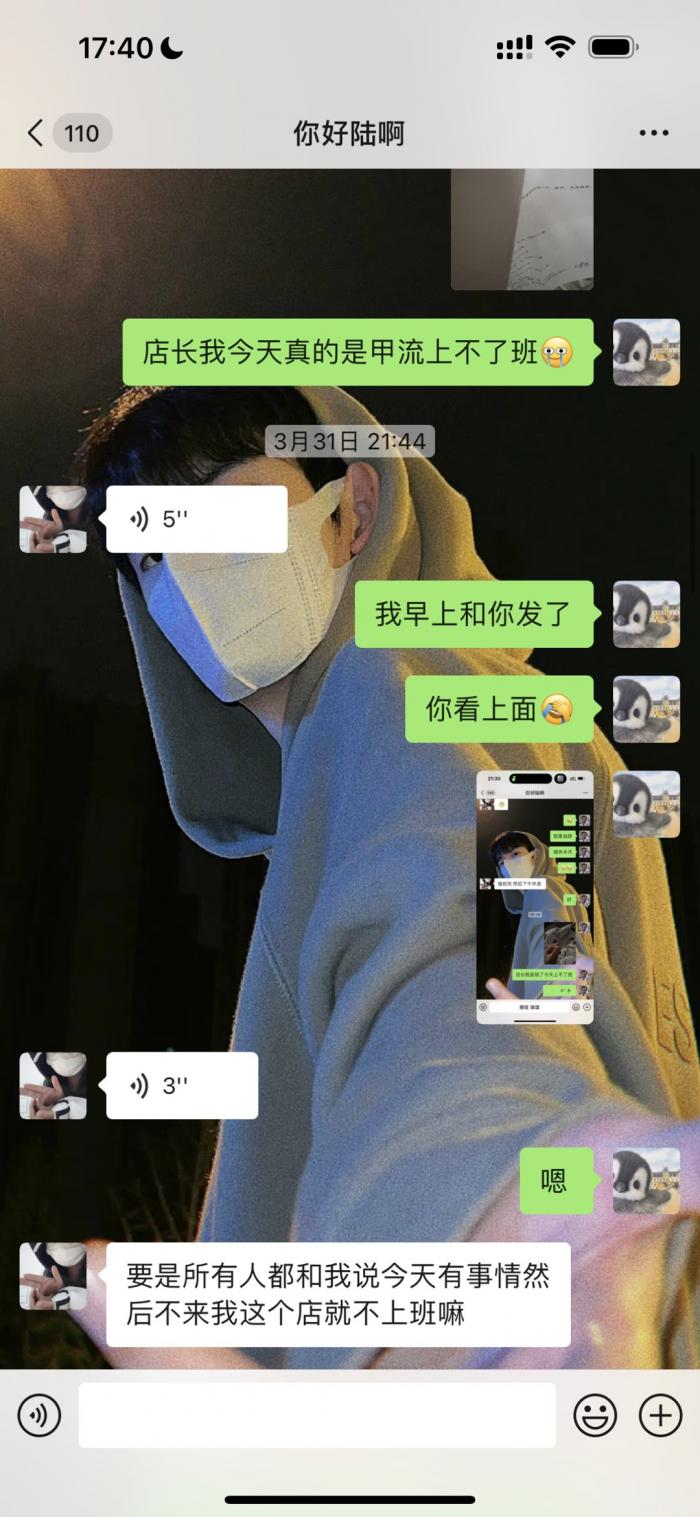Focus the message text field

coord(316,1415)
